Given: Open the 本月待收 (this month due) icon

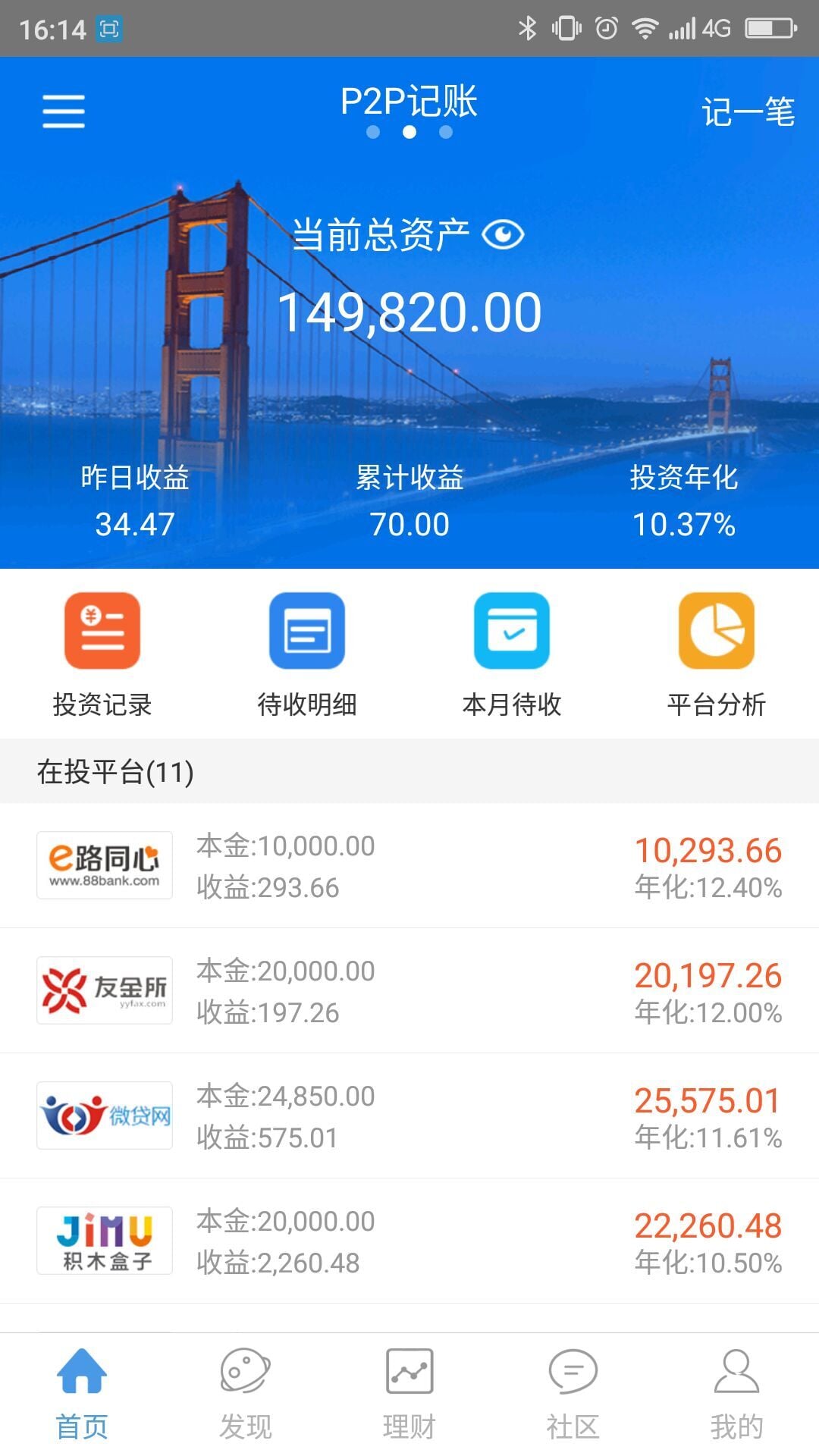Looking at the screenshot, I should 512,632.
